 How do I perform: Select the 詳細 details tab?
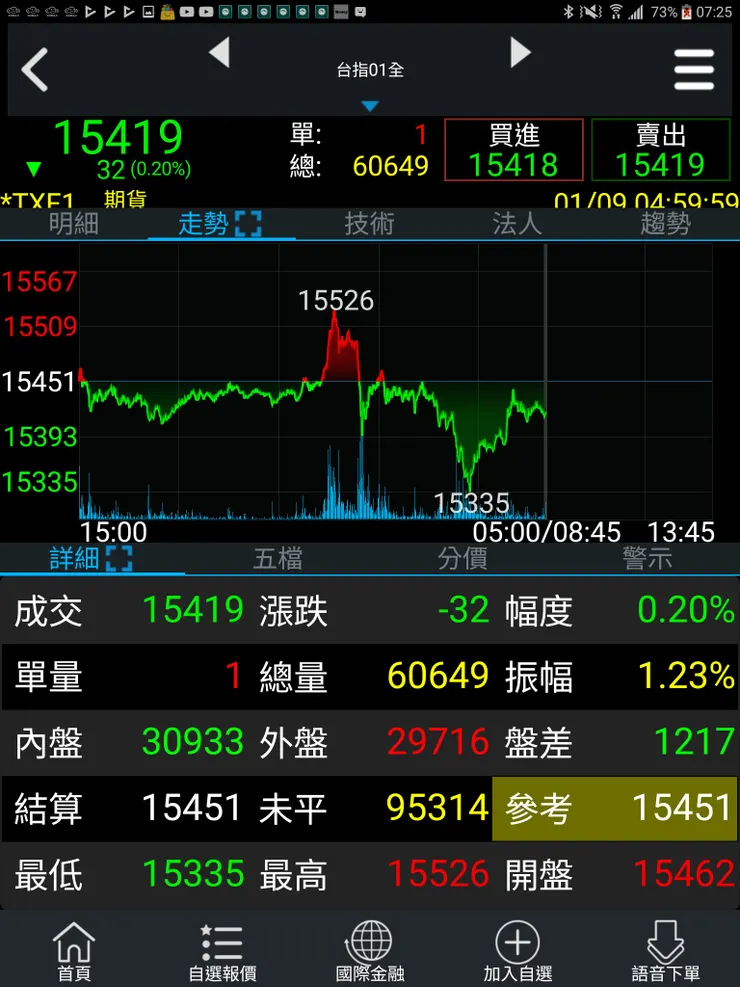[x=92, y=558]
